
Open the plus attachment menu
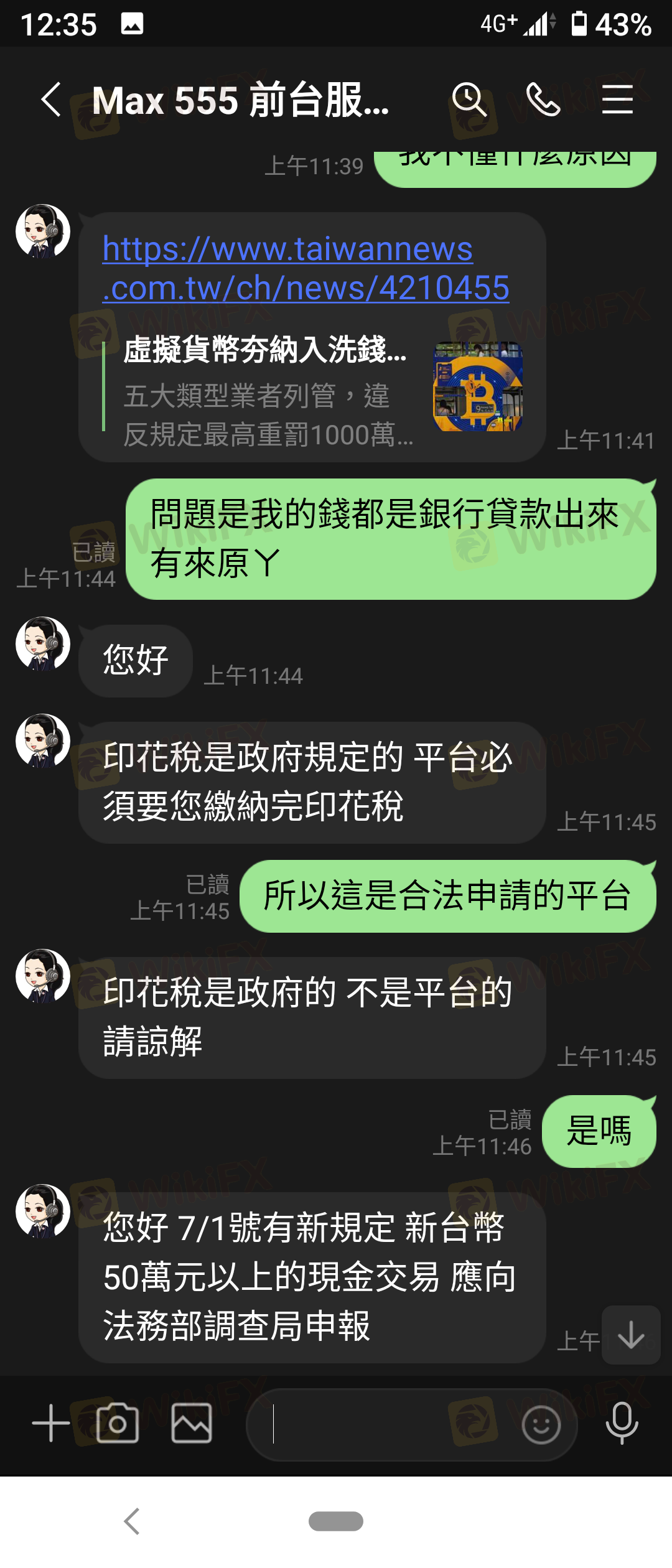click(x=51, y=1424)
